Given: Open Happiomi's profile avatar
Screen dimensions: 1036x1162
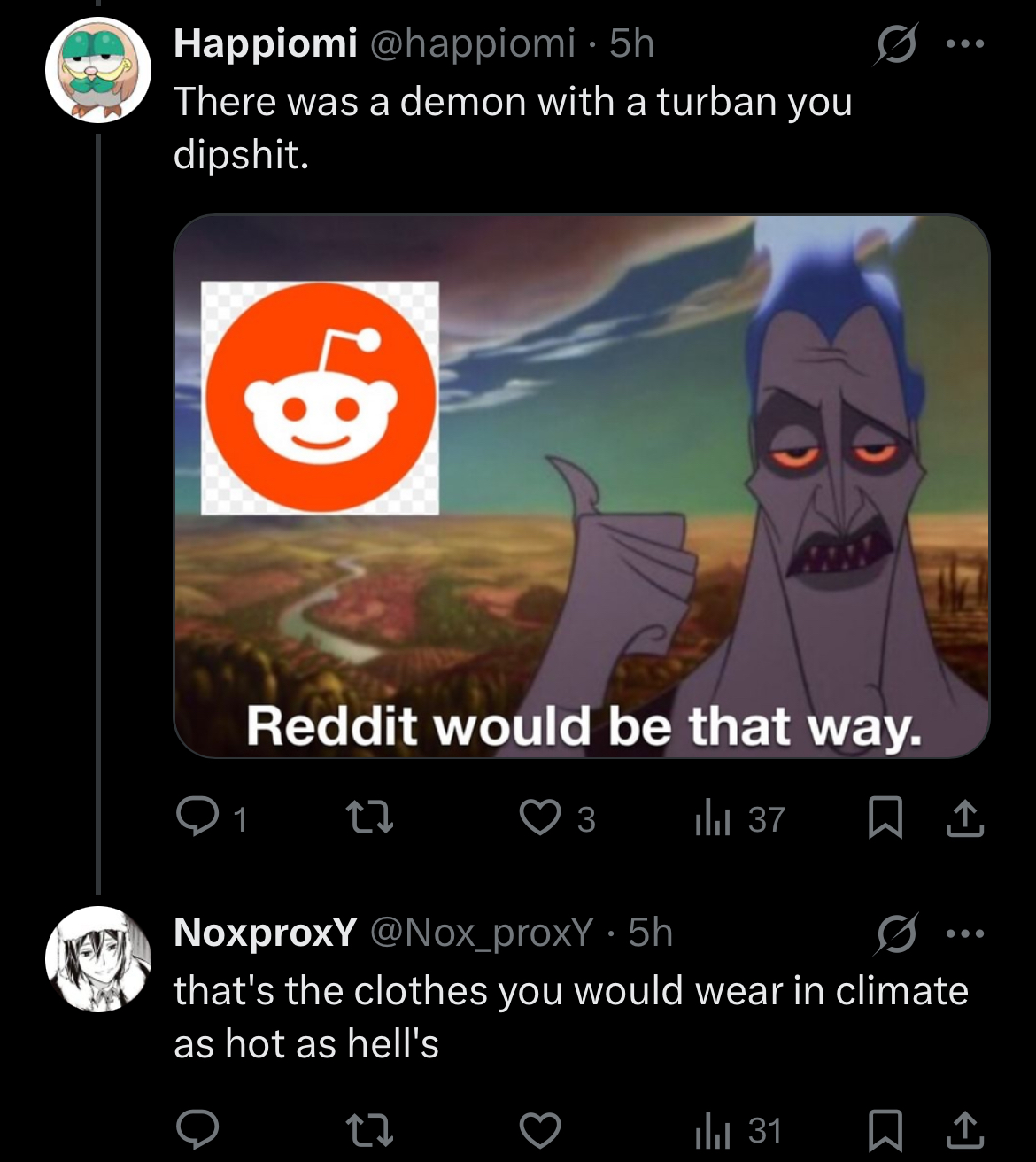Looking at the screenshot, I should click(x=98, y=69).
